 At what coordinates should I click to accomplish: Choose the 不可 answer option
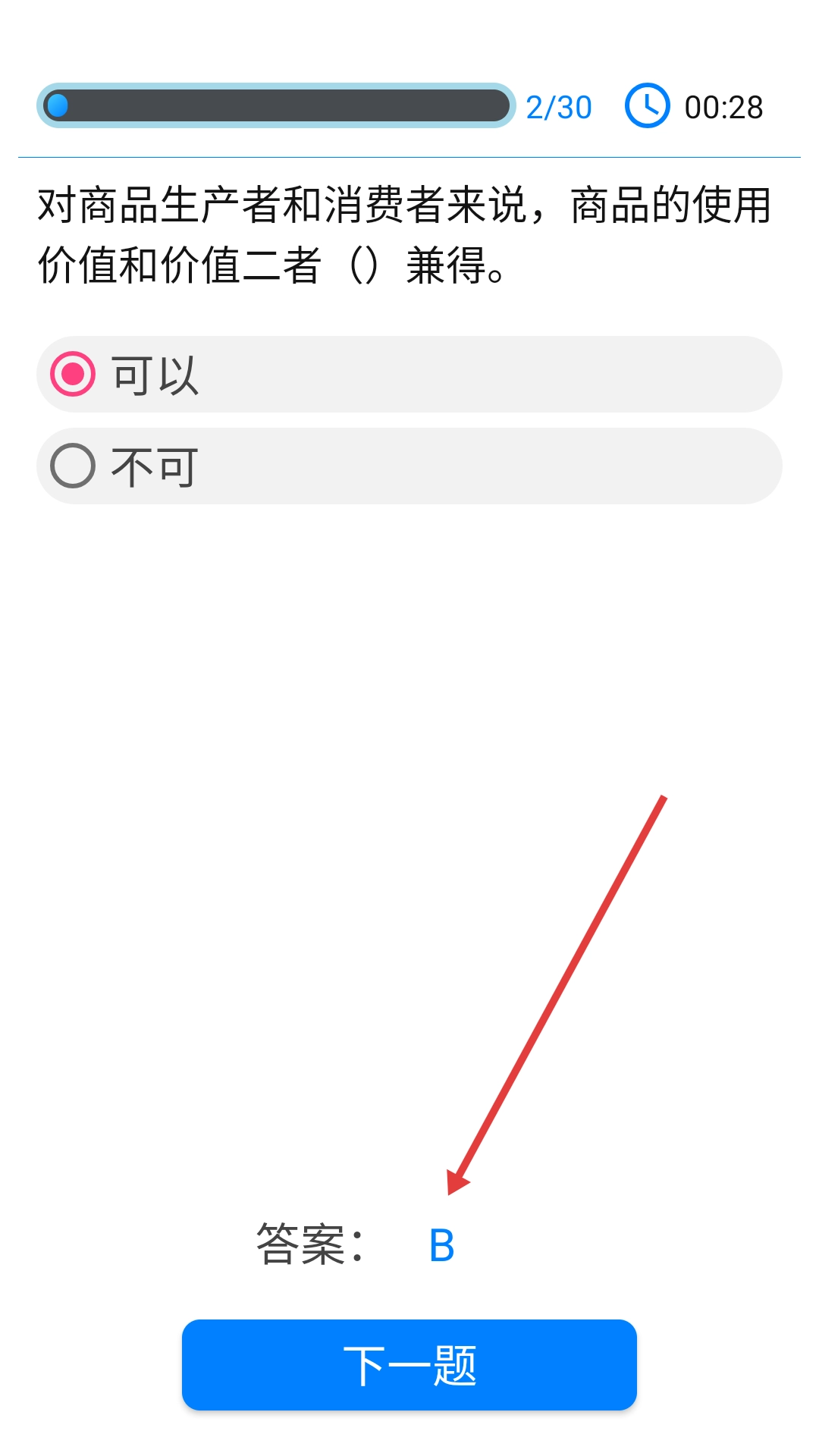click(409, 466)
